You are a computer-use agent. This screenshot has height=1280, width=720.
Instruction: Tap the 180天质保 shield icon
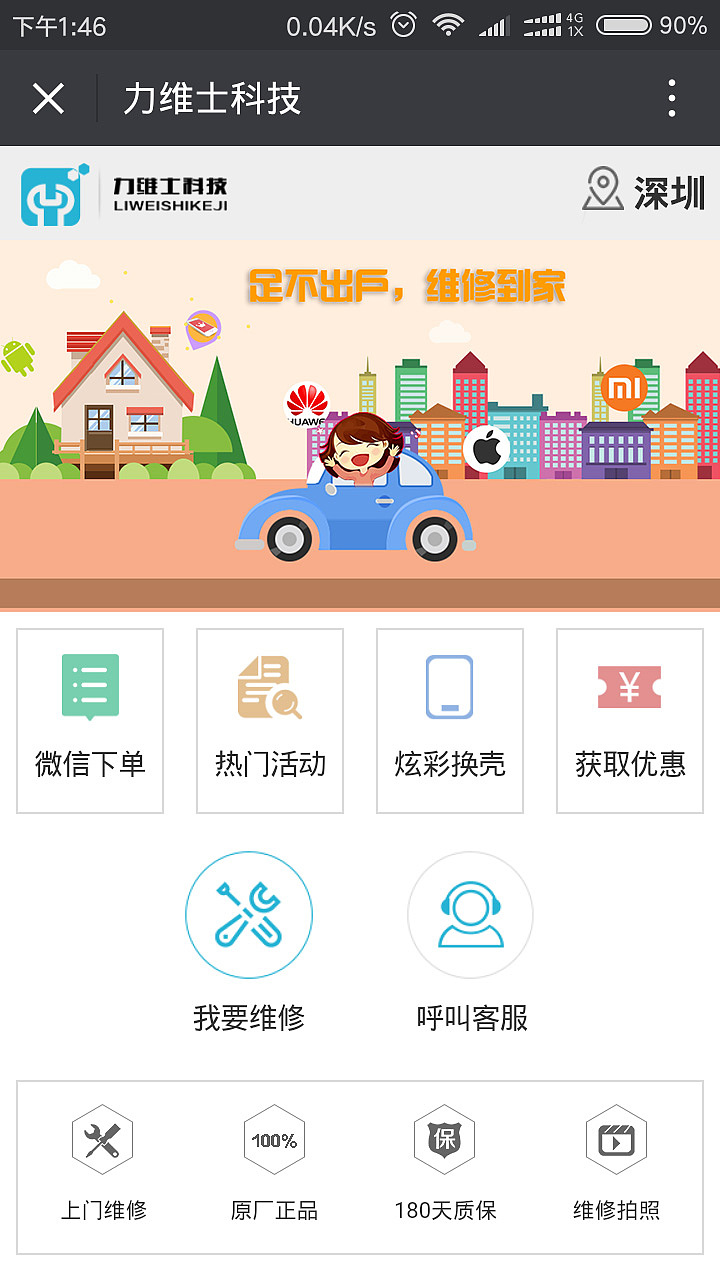(444, 1138)
